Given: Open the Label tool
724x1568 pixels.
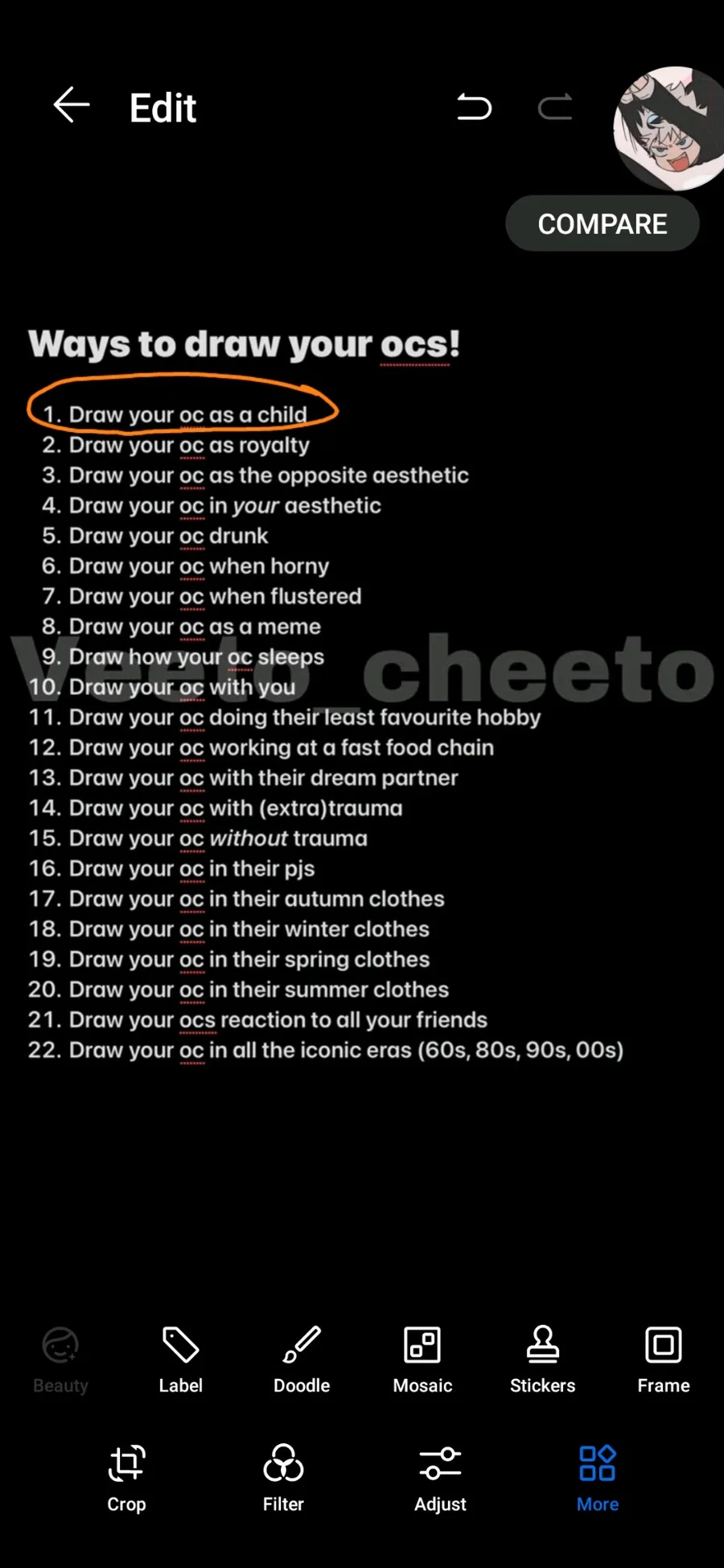Looking at the screenshot, I should (x=181, y=1360).
